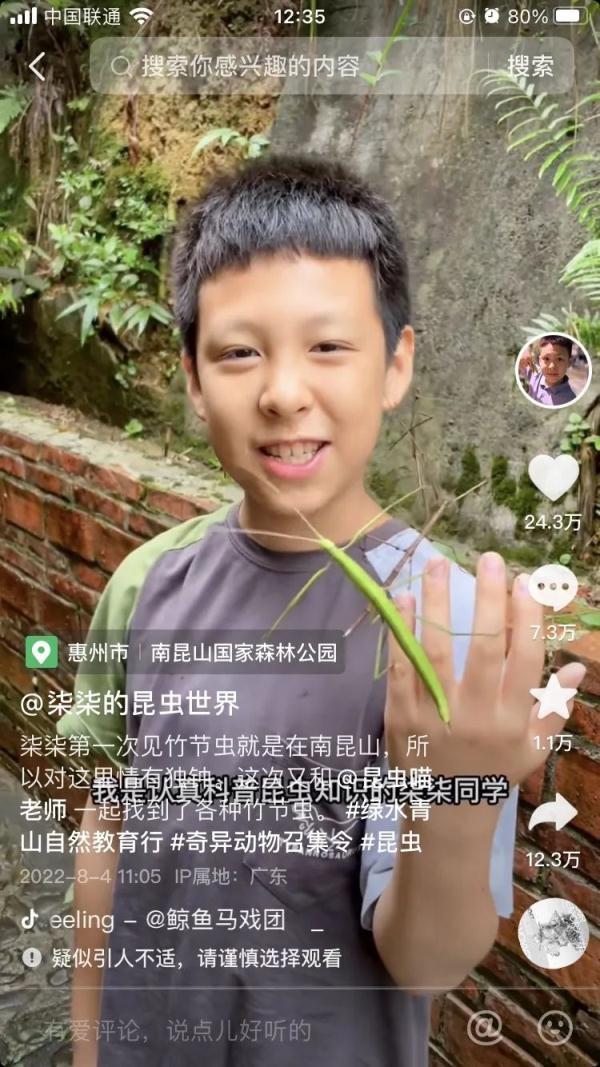Open location tag 南昆山国家森林公园
Viewport: 600px width, 1067px height.
point(240,653)
